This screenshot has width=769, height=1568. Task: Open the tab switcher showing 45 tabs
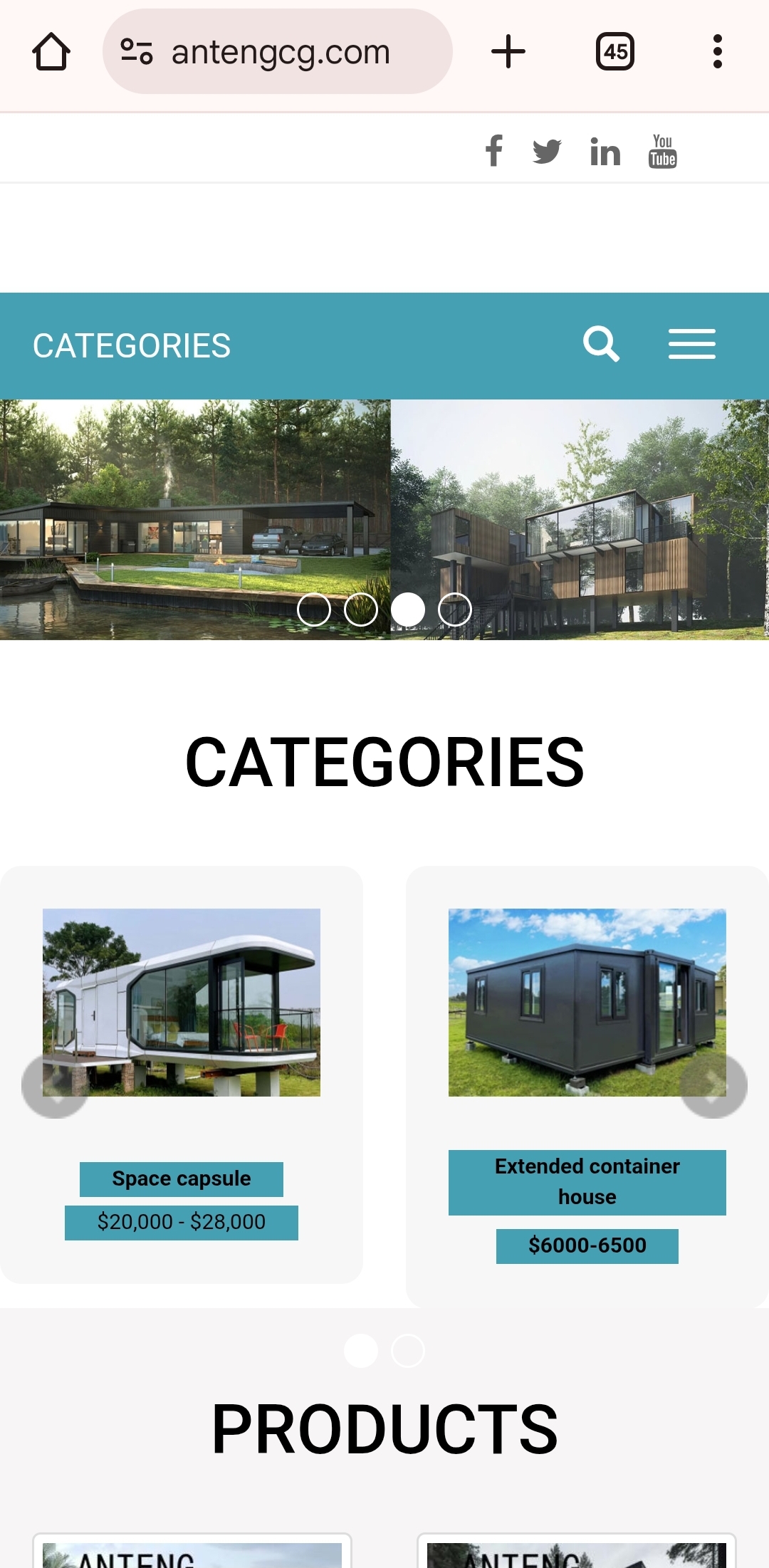click(614, 52)
